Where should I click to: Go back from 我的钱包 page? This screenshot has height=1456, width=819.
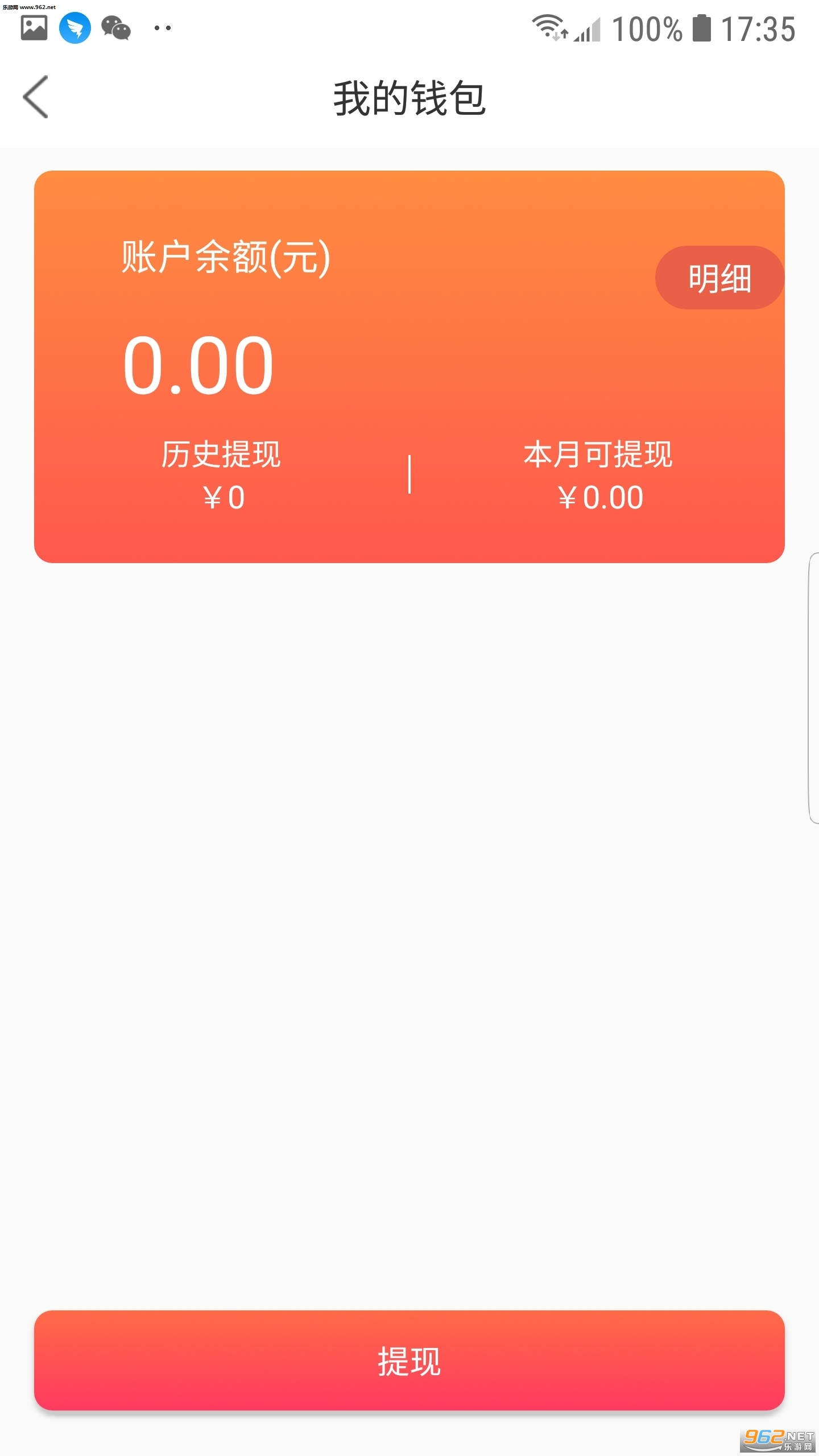(36, 97)
